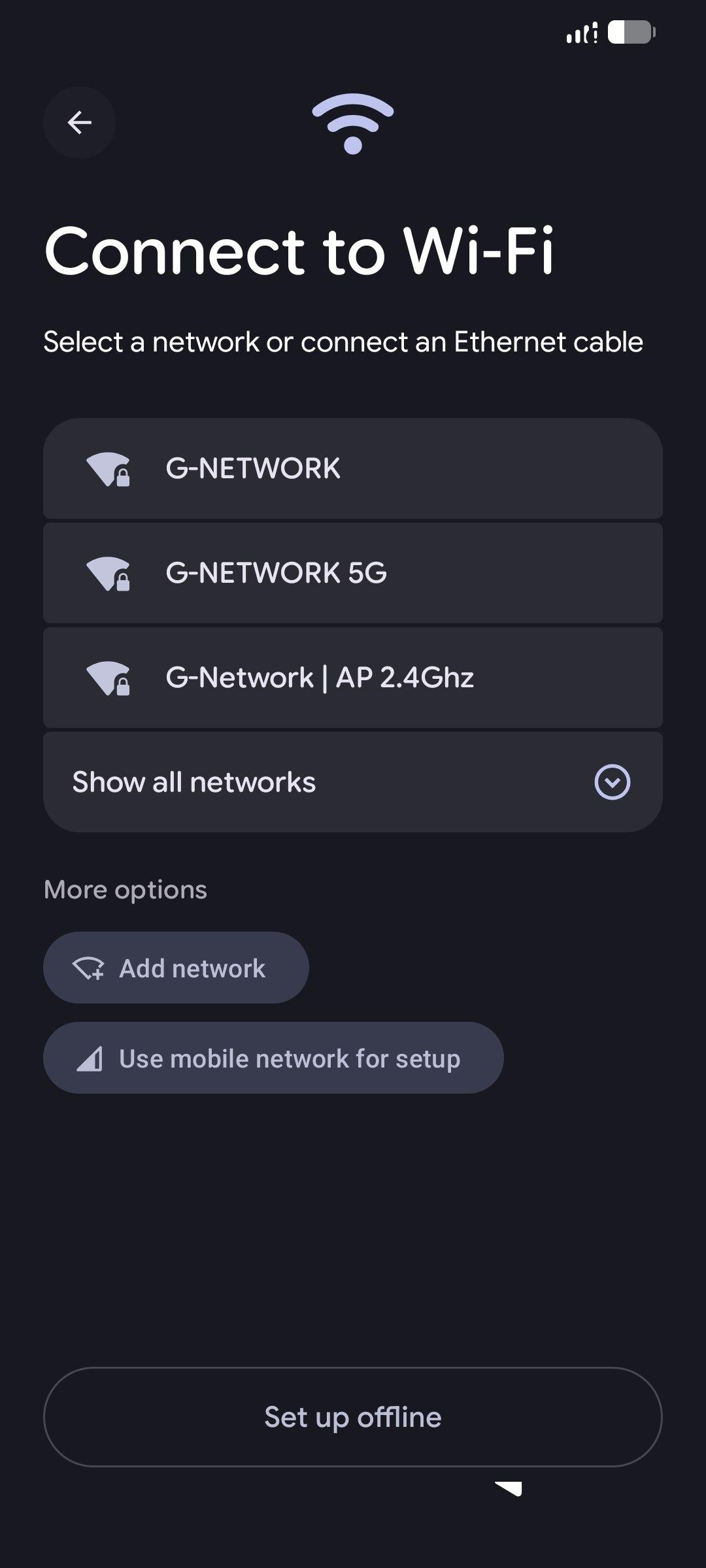Image resolution: width=706 pixels, height=1568 pixels.
Task: Expand Show all networks
Action: tap(353, 782)
